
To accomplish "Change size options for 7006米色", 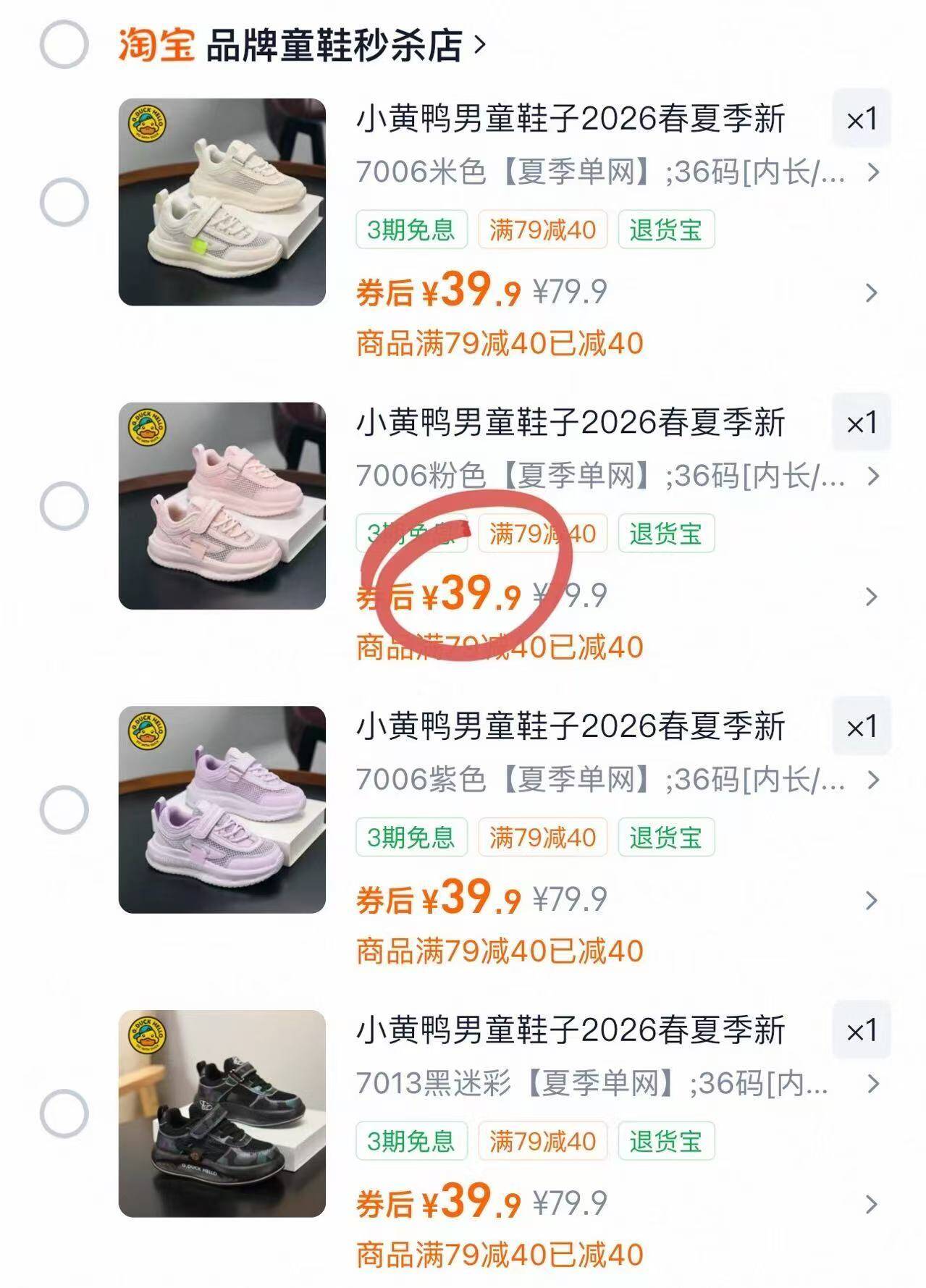I will (x=615, y=172).
